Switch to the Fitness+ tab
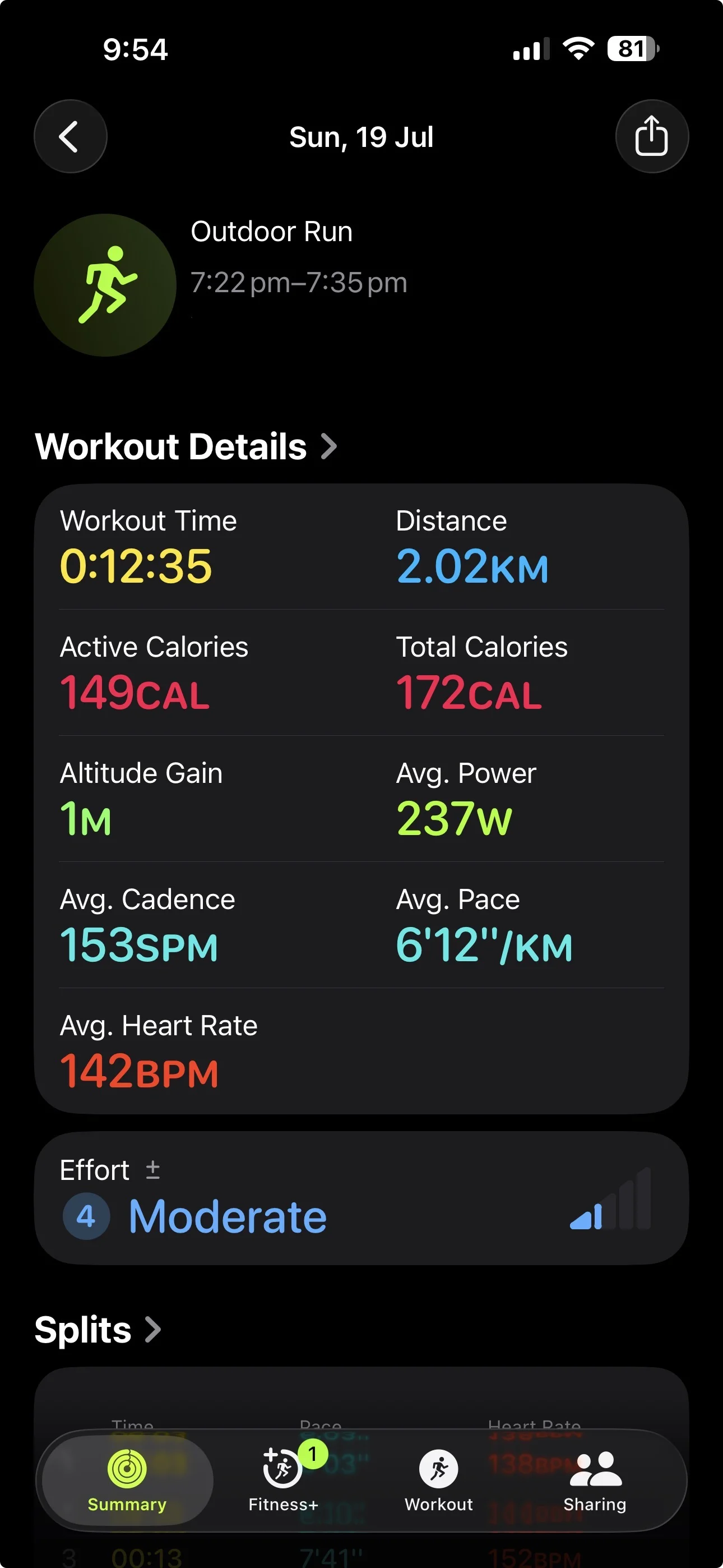This screenshot has width=723, height=1568. pyautogui.click(x=284, y=1481)
